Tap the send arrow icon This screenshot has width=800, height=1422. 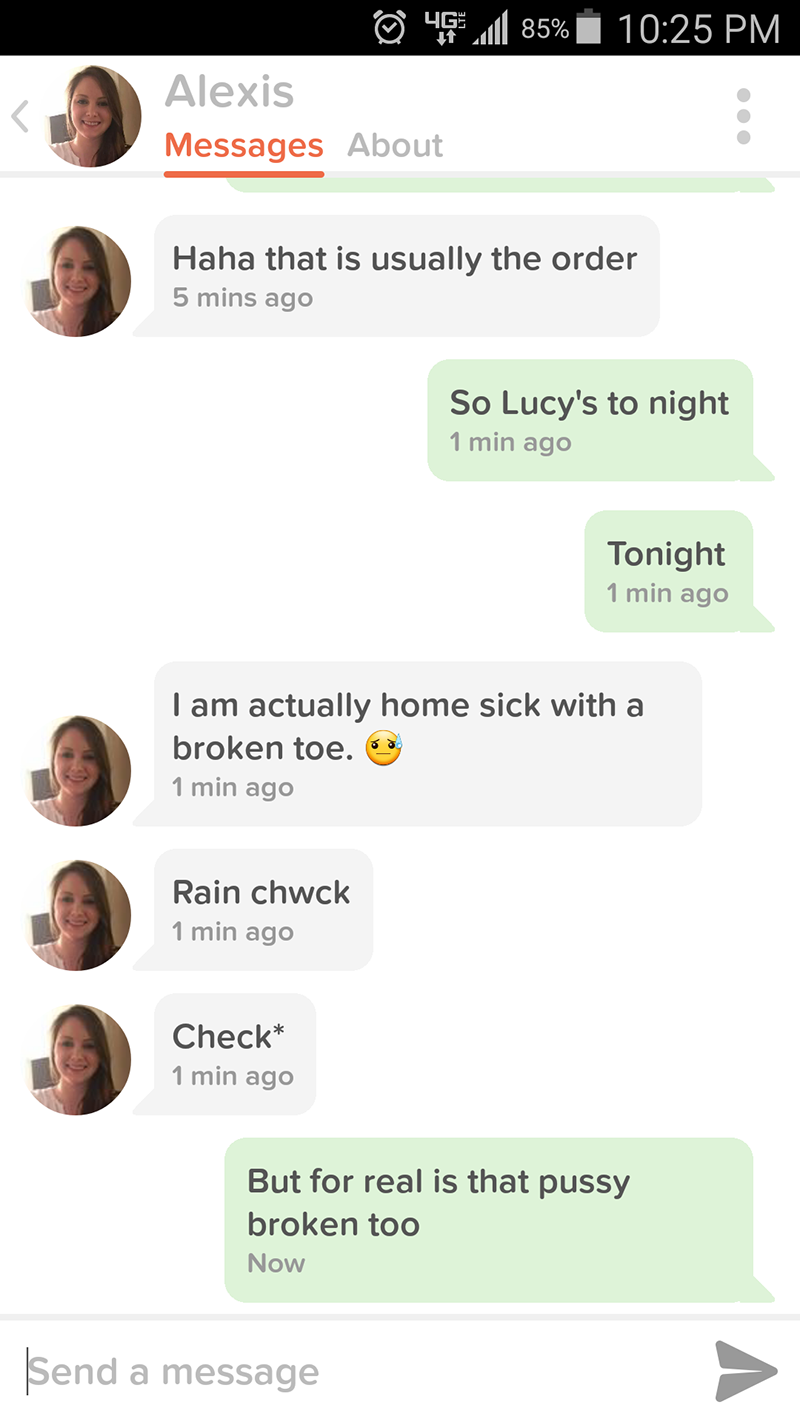tap(745, 1372)
